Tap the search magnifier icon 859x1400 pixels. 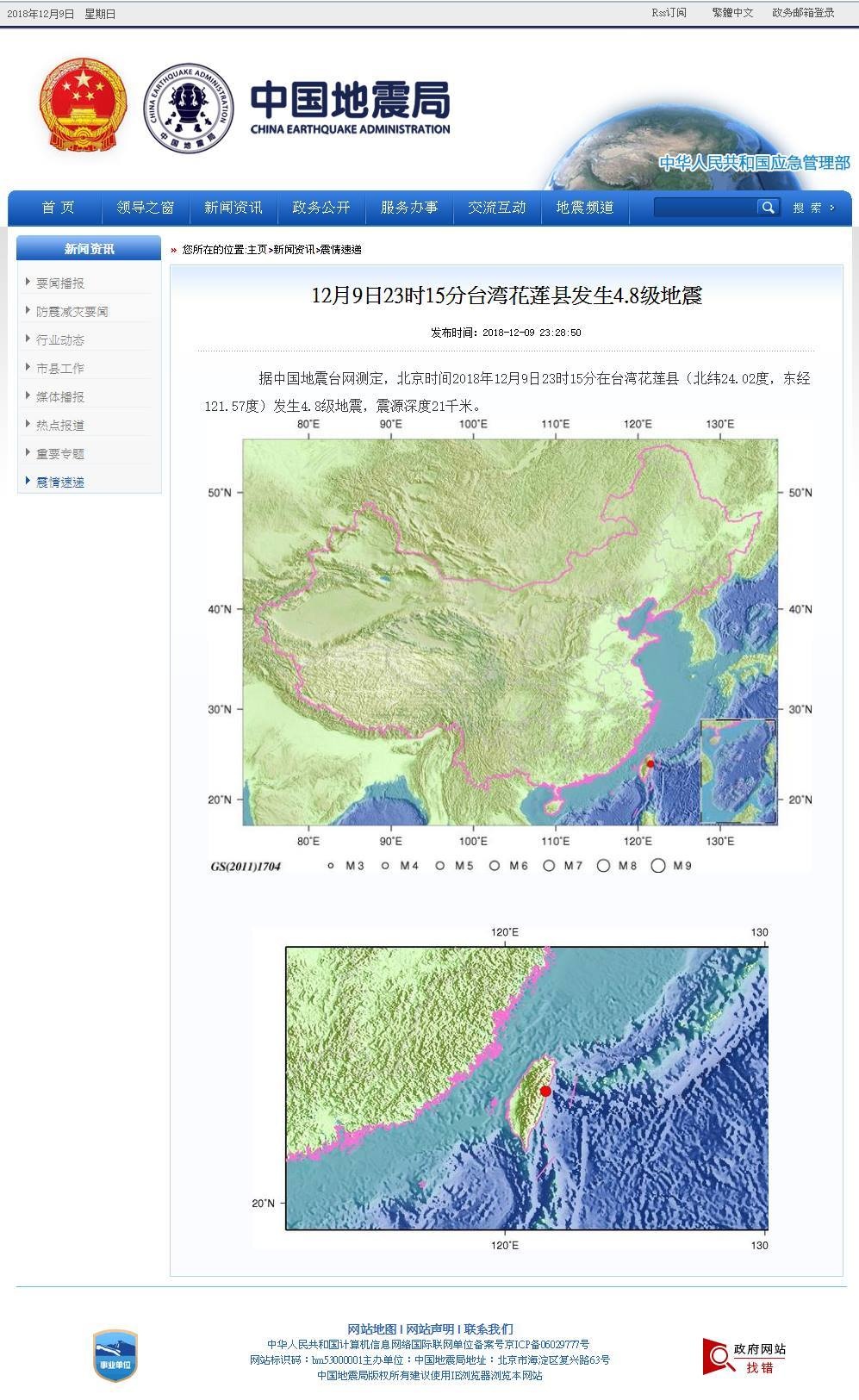(768, 208)
